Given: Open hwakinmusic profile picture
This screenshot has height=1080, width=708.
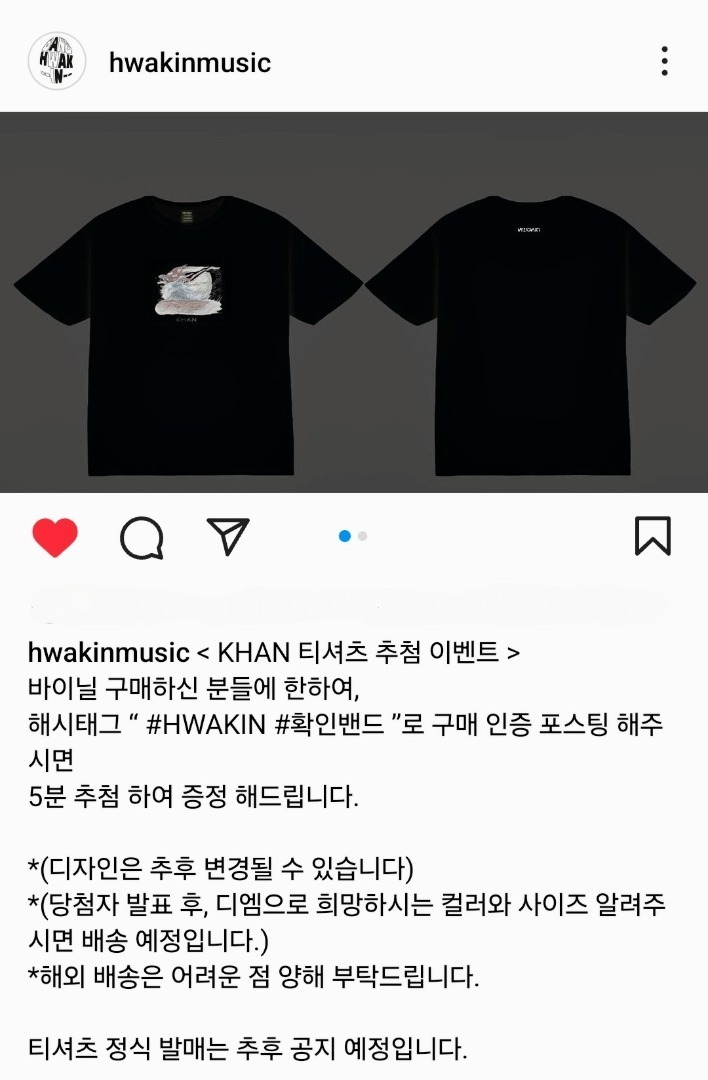Looking at the screenshot, I should coord(56,61).
